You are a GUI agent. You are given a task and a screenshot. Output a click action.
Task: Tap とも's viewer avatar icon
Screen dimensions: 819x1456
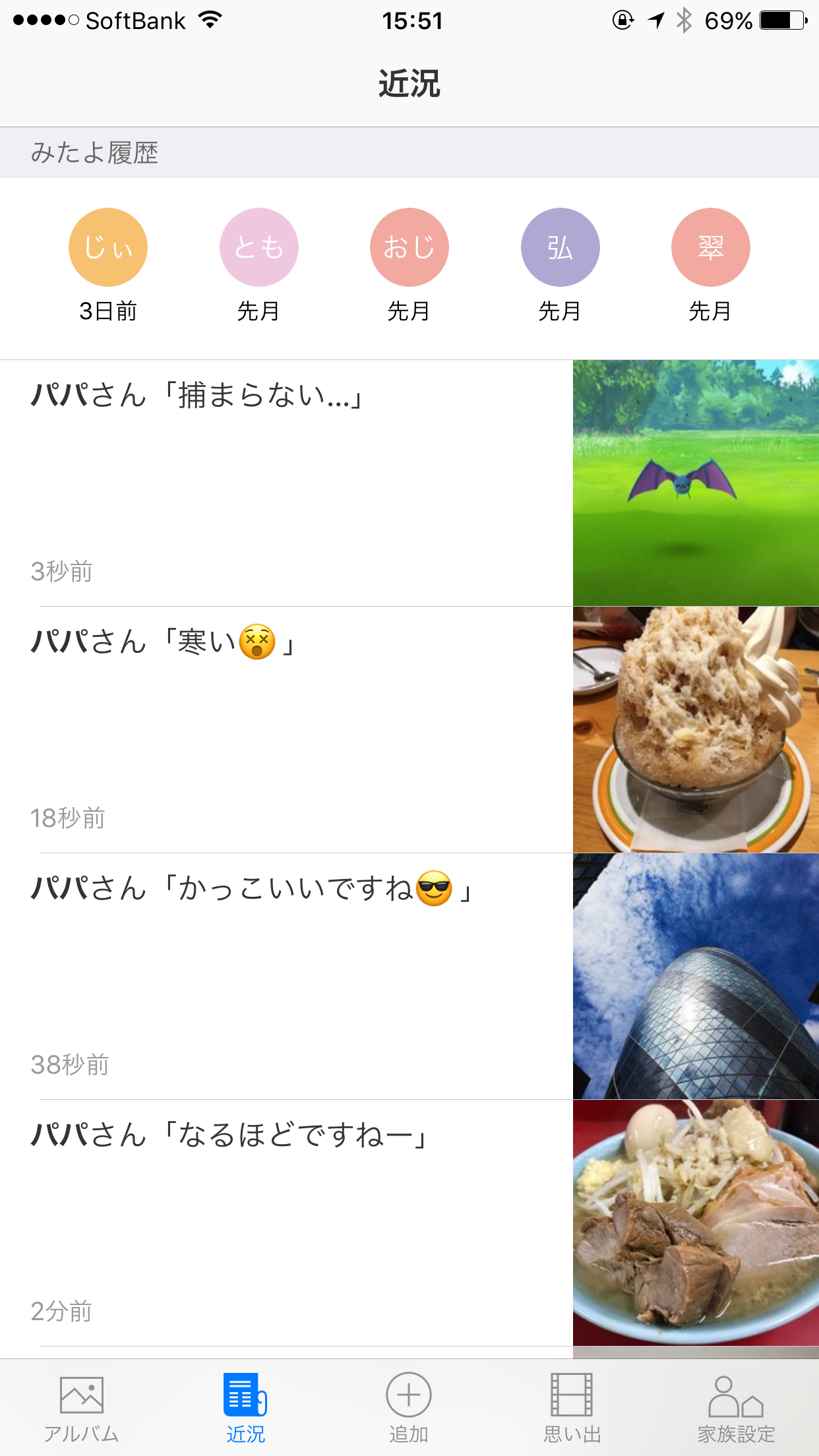tap(258, 247)
